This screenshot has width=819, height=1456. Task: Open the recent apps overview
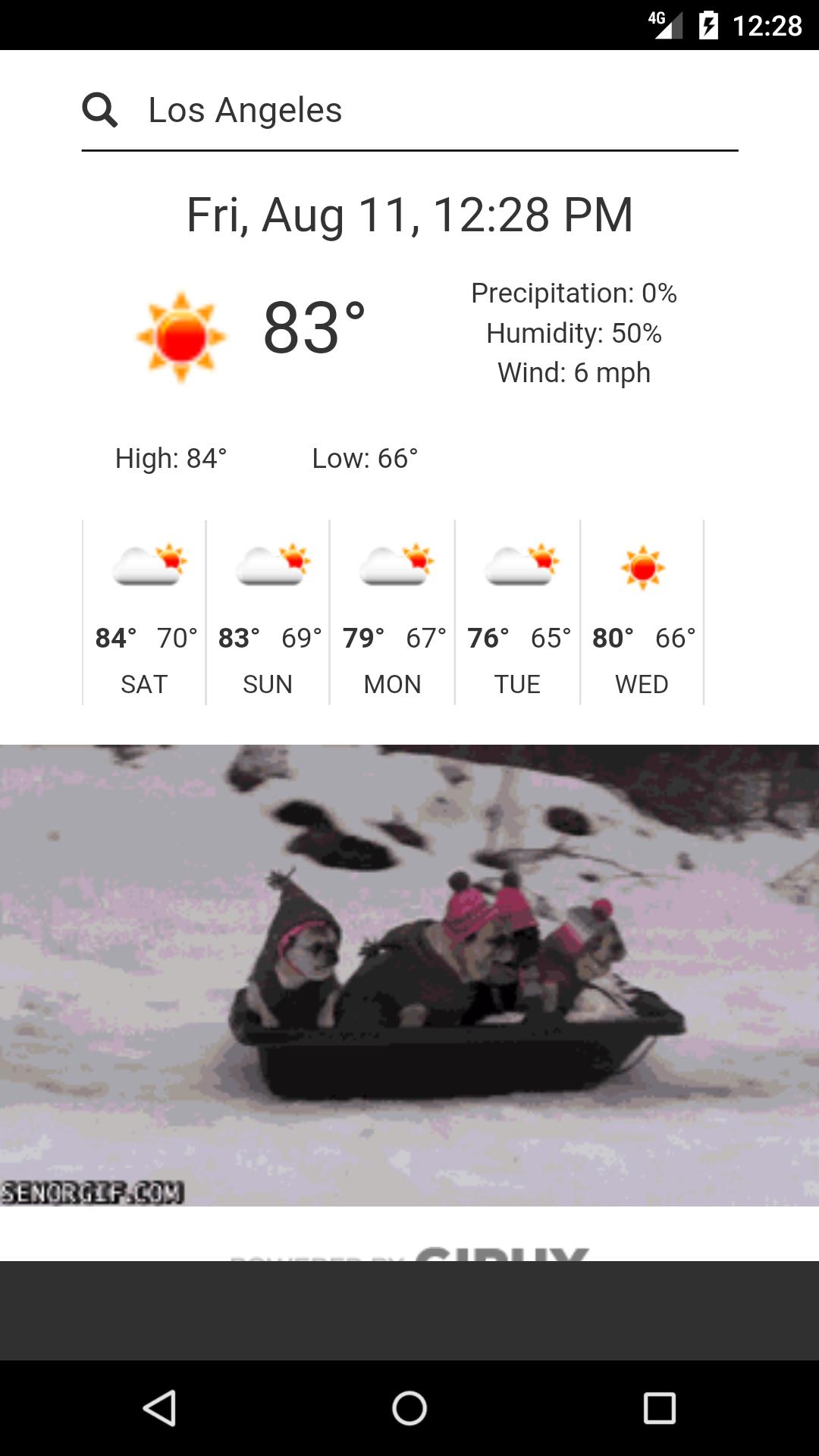(659, 1408)
